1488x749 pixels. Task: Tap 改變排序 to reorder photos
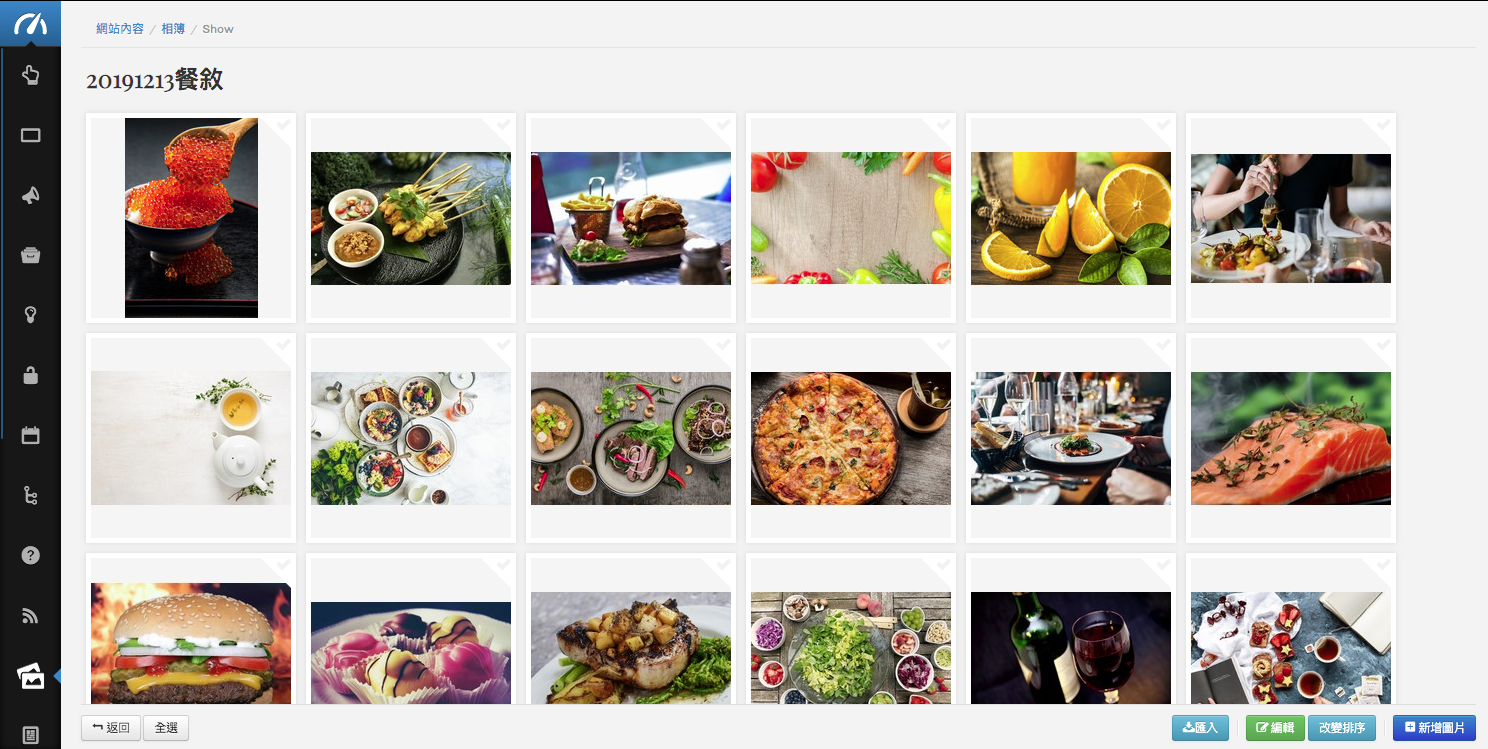1342,728
